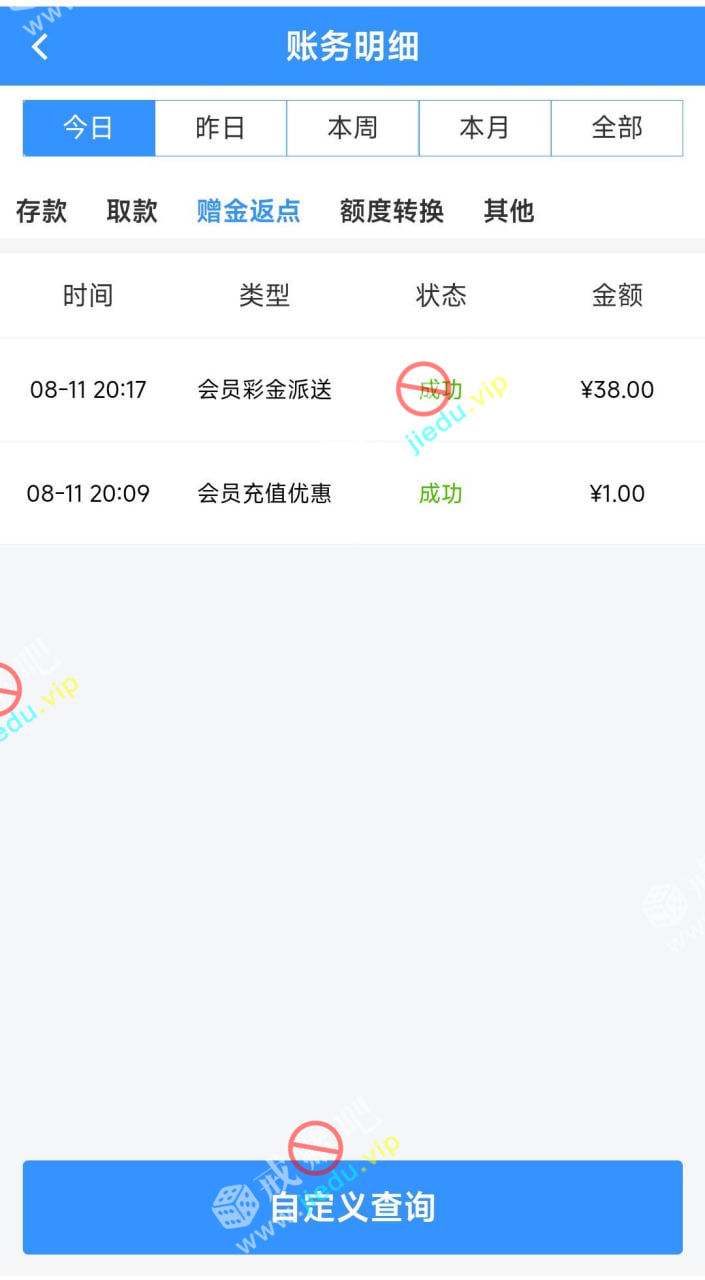This screenshot has width=705, height=1280.
Task: Go back from 账务明细 page
Action: click(40, 46)
